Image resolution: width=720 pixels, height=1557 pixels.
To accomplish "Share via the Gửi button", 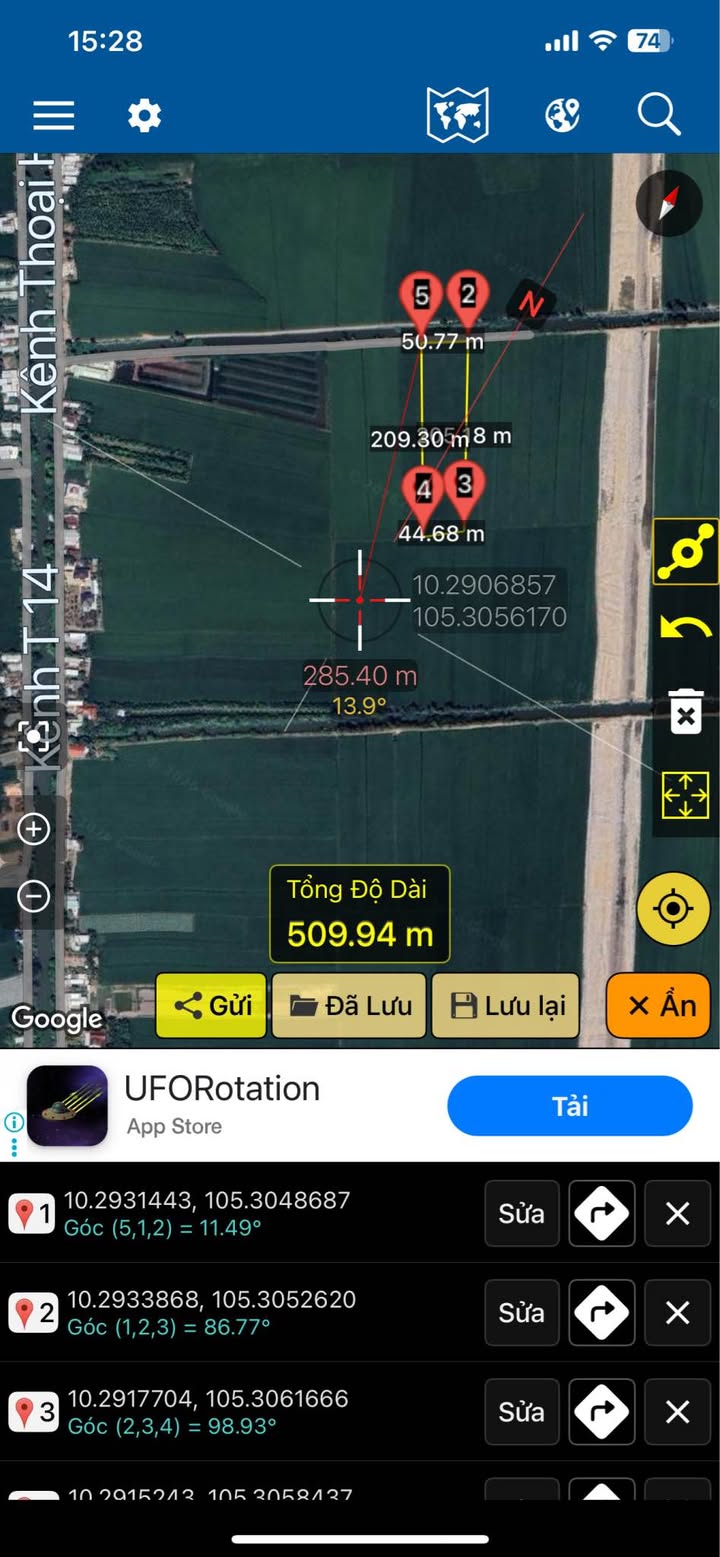I will tap(211, 1005).
